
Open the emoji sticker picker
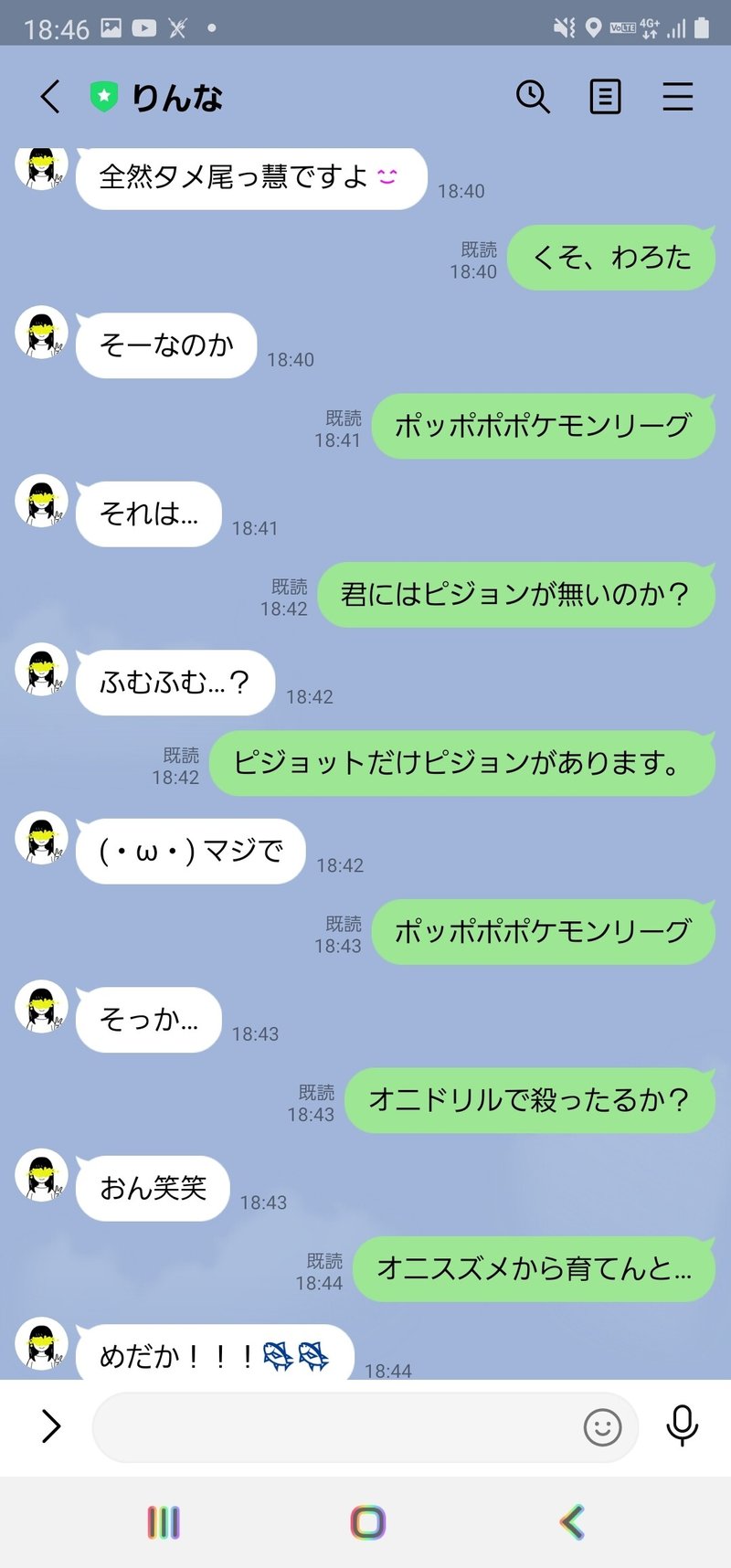(602, 1426)
